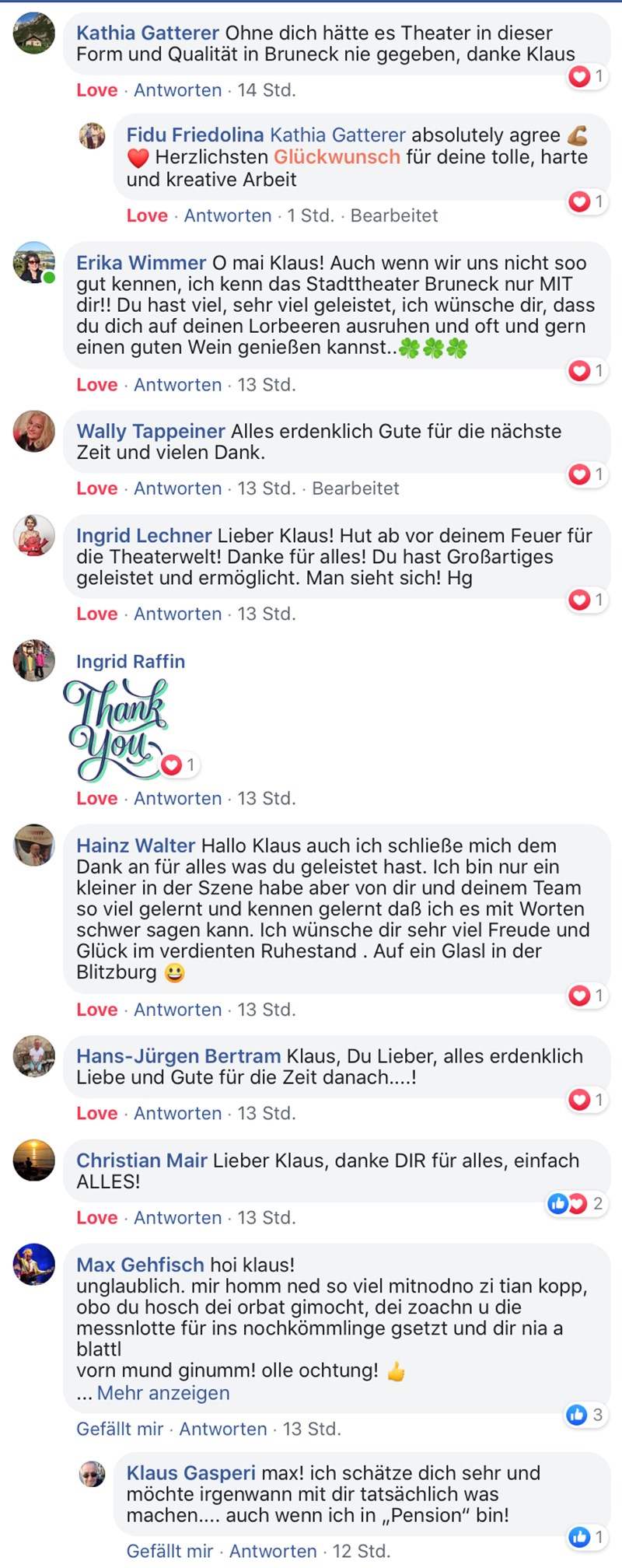Open Ingrid Raffin's Thank You sticker
The width and height of the screenshot is (622, 1568).
[117, 730]
